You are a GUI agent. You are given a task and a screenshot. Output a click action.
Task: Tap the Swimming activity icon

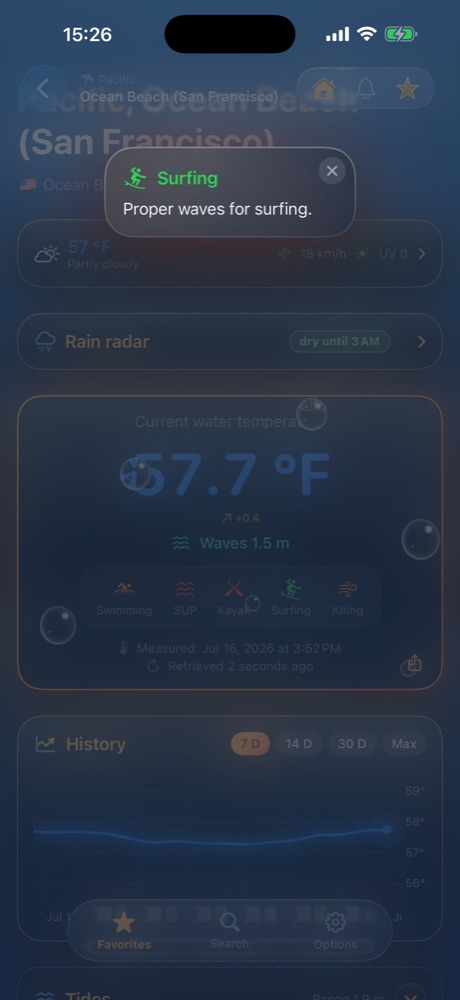coord(124,598)
